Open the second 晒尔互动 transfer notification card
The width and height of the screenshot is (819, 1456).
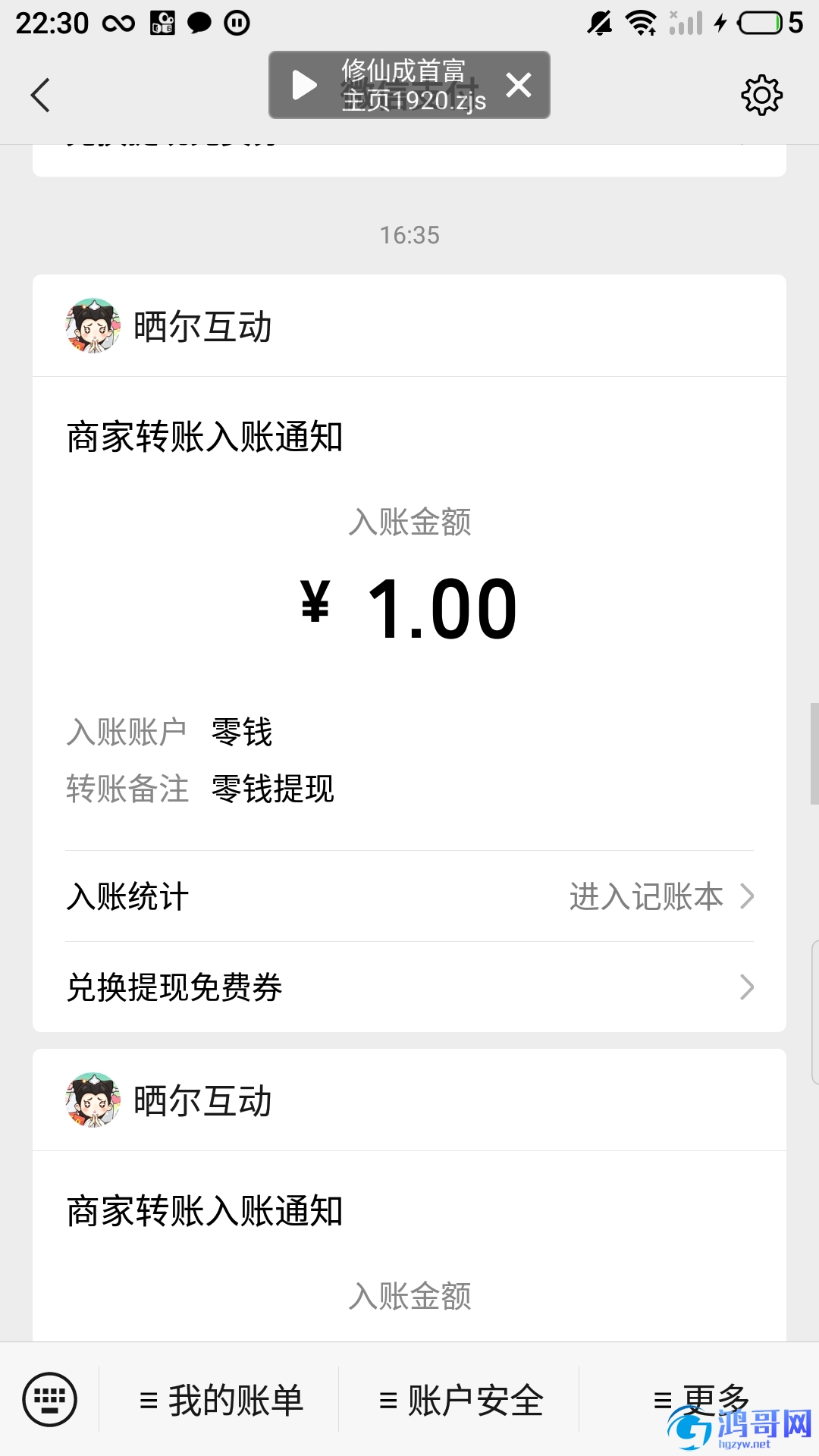click(409, 1196)
